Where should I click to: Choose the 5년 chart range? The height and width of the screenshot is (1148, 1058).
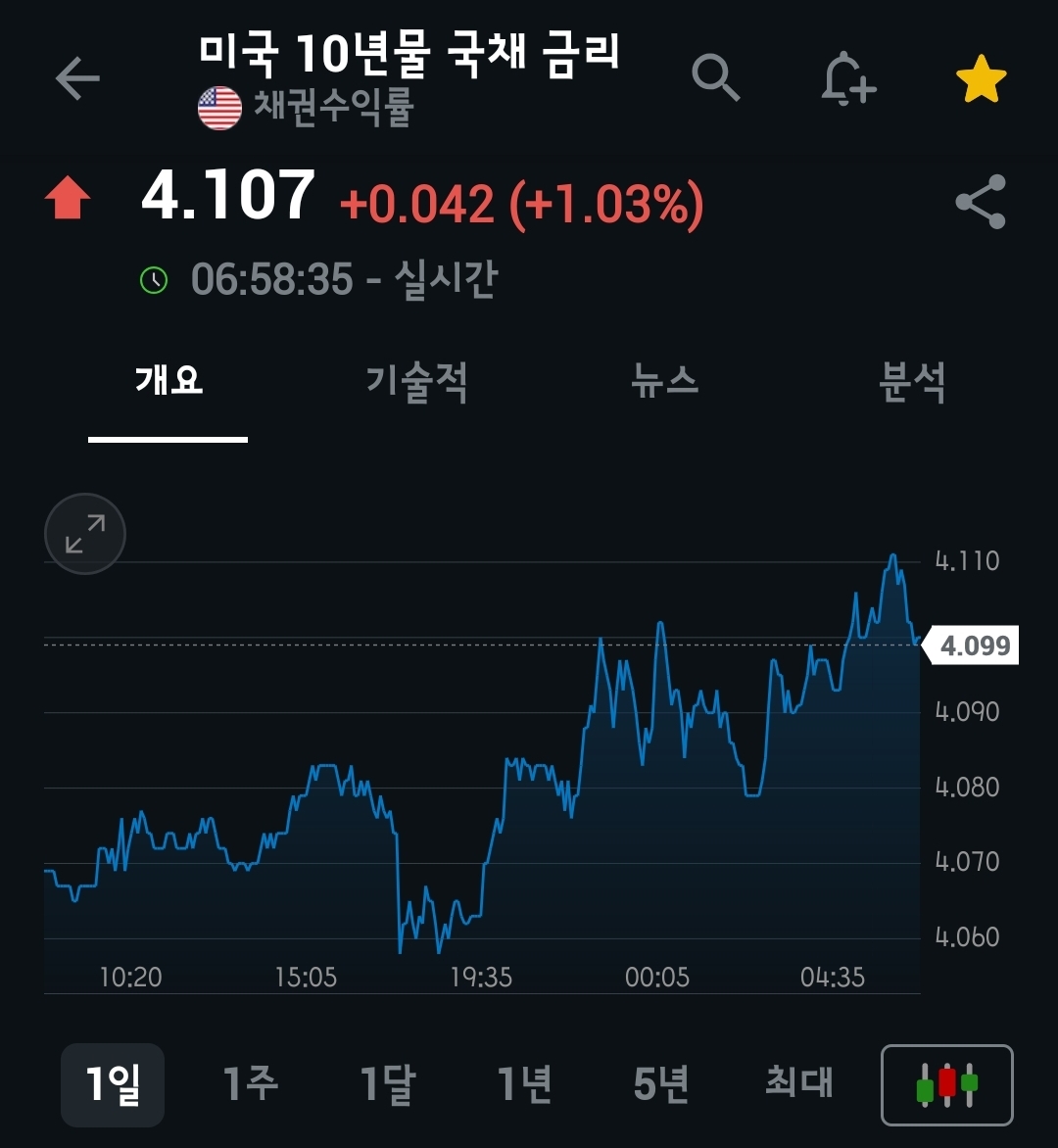tap(661, 1084)
